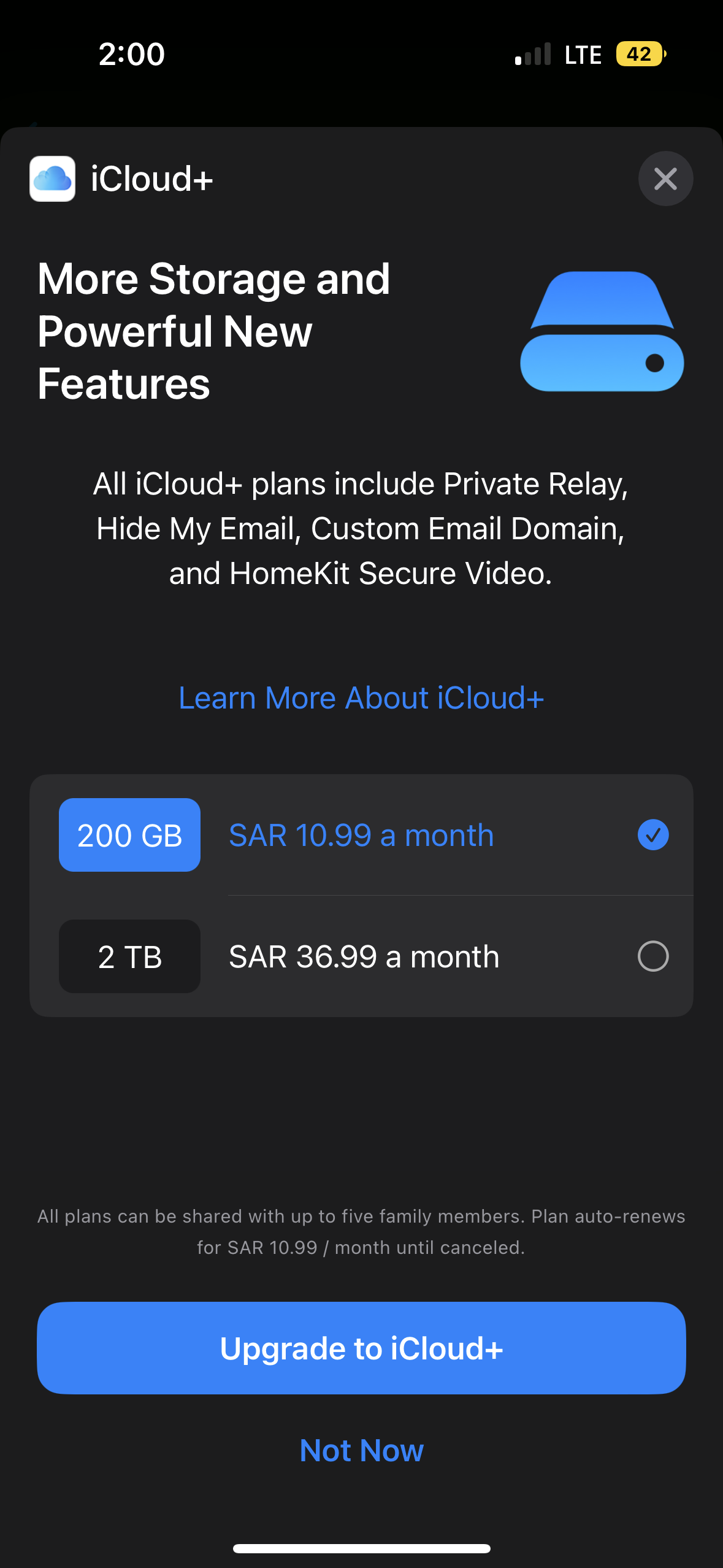723x1568 pixels.
Task: Tap Upgrade to iCloud+ button
Action: click(x=361, y=1348)
